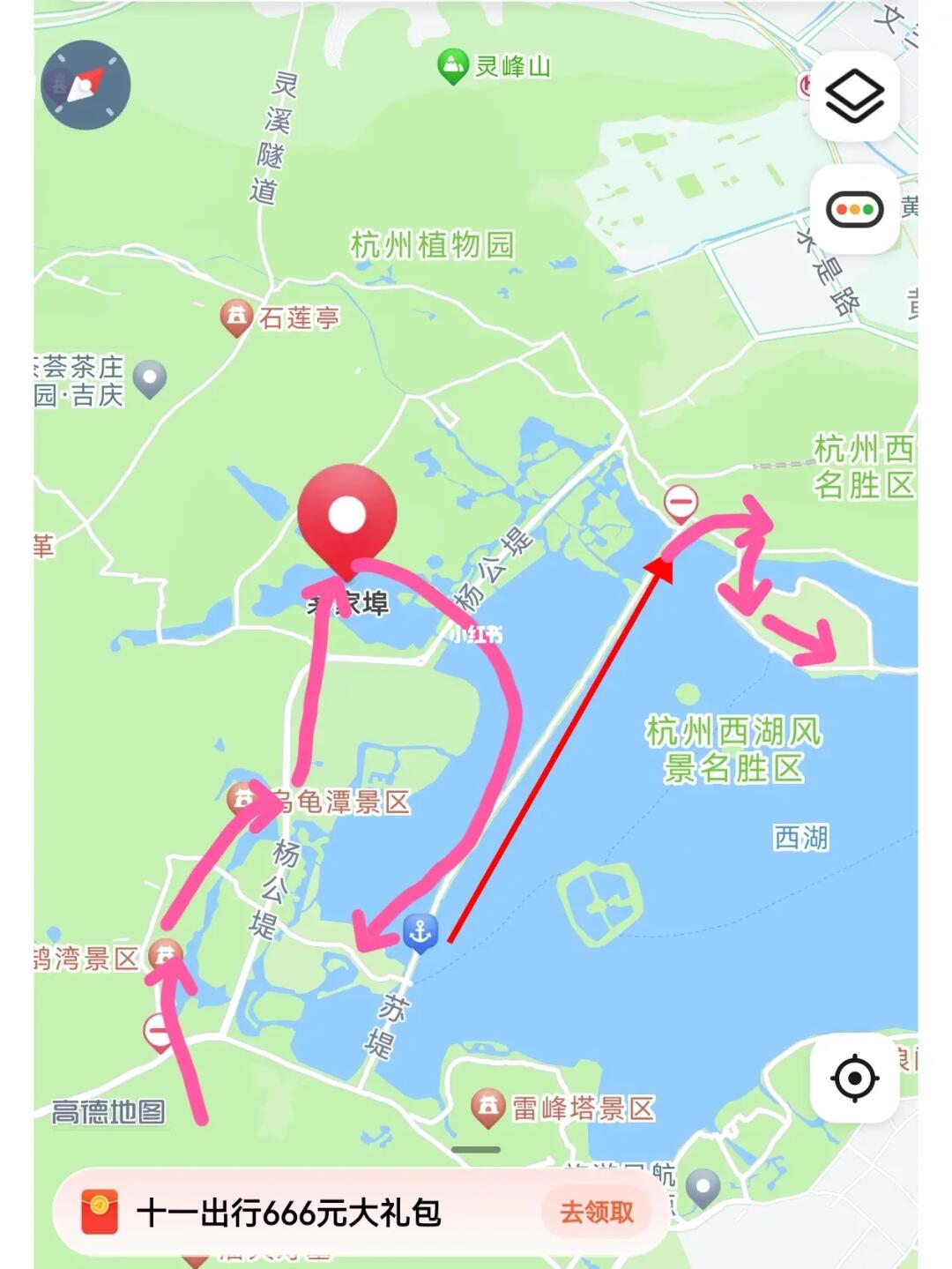Open the 石莲亭 point of interest
The image size is (952, 1269).
click(235, 318)
